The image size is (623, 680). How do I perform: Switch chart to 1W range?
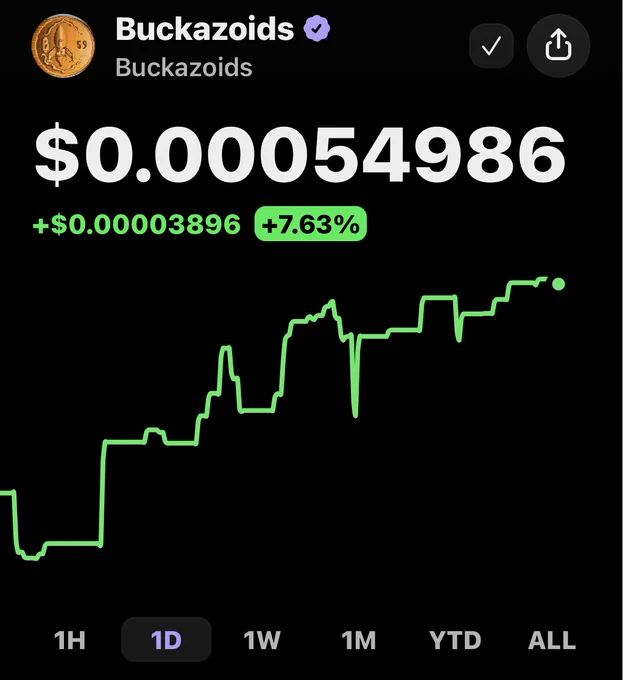click(x=262, y=640)
